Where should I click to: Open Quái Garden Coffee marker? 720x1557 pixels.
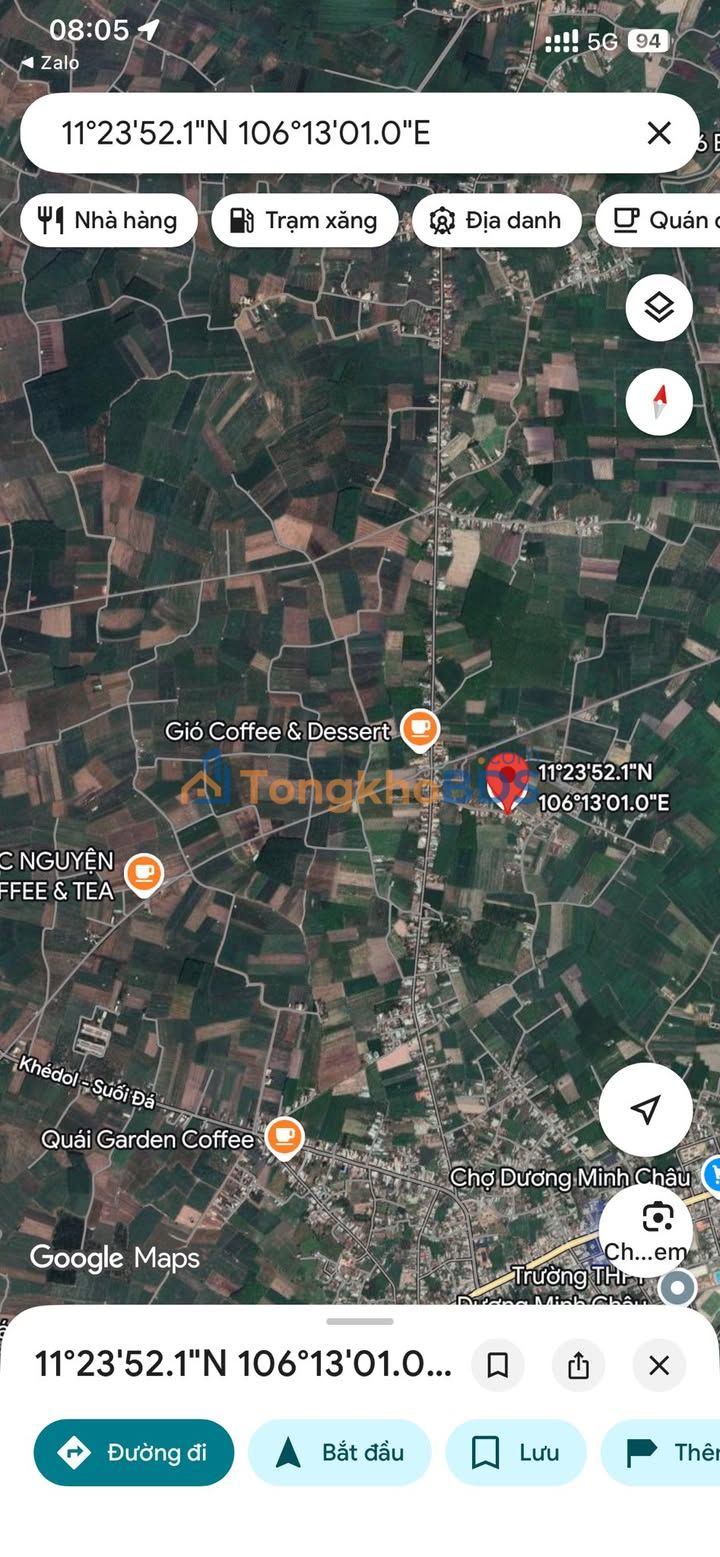[285, 1138]
